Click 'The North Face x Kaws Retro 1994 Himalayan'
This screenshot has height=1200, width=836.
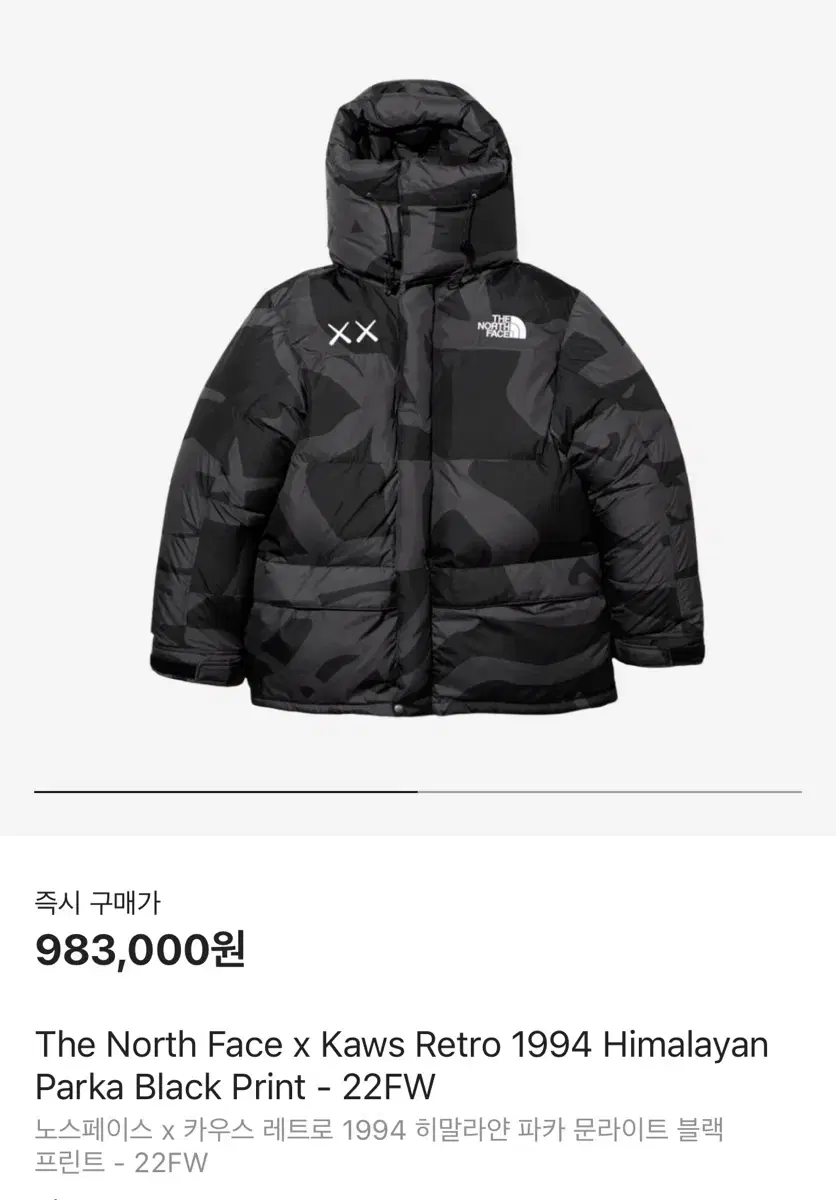[x=400, y=1044]
